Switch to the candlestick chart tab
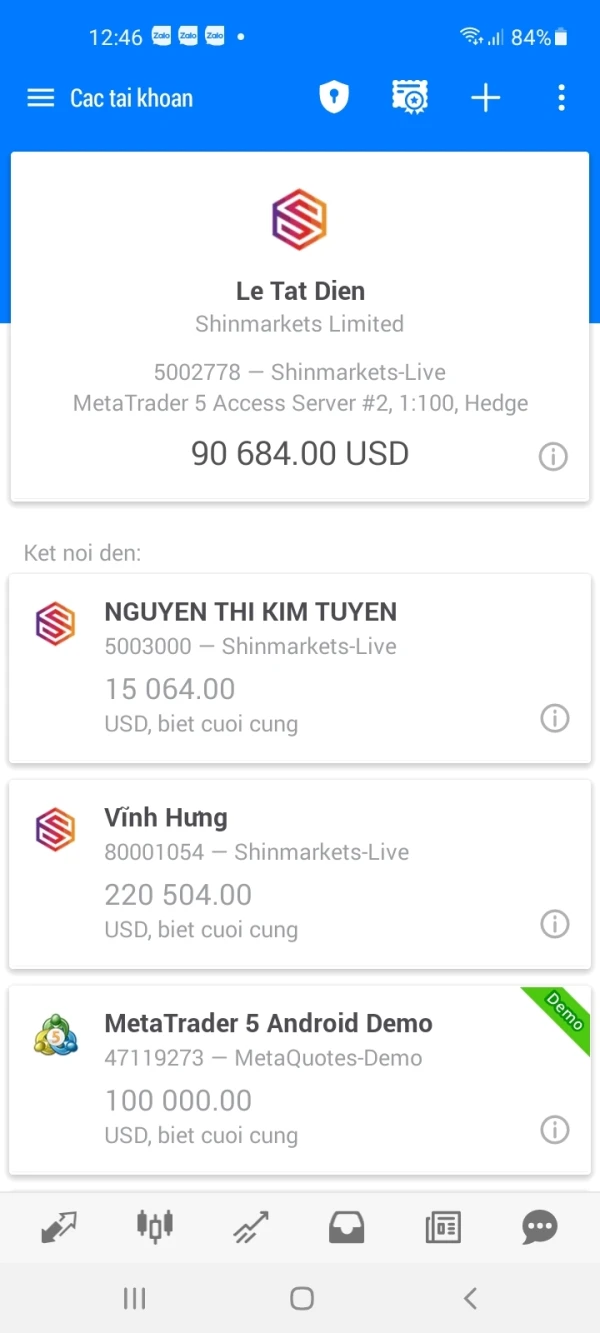Viewport: 600px width, 1333px height. [155, 1226]
